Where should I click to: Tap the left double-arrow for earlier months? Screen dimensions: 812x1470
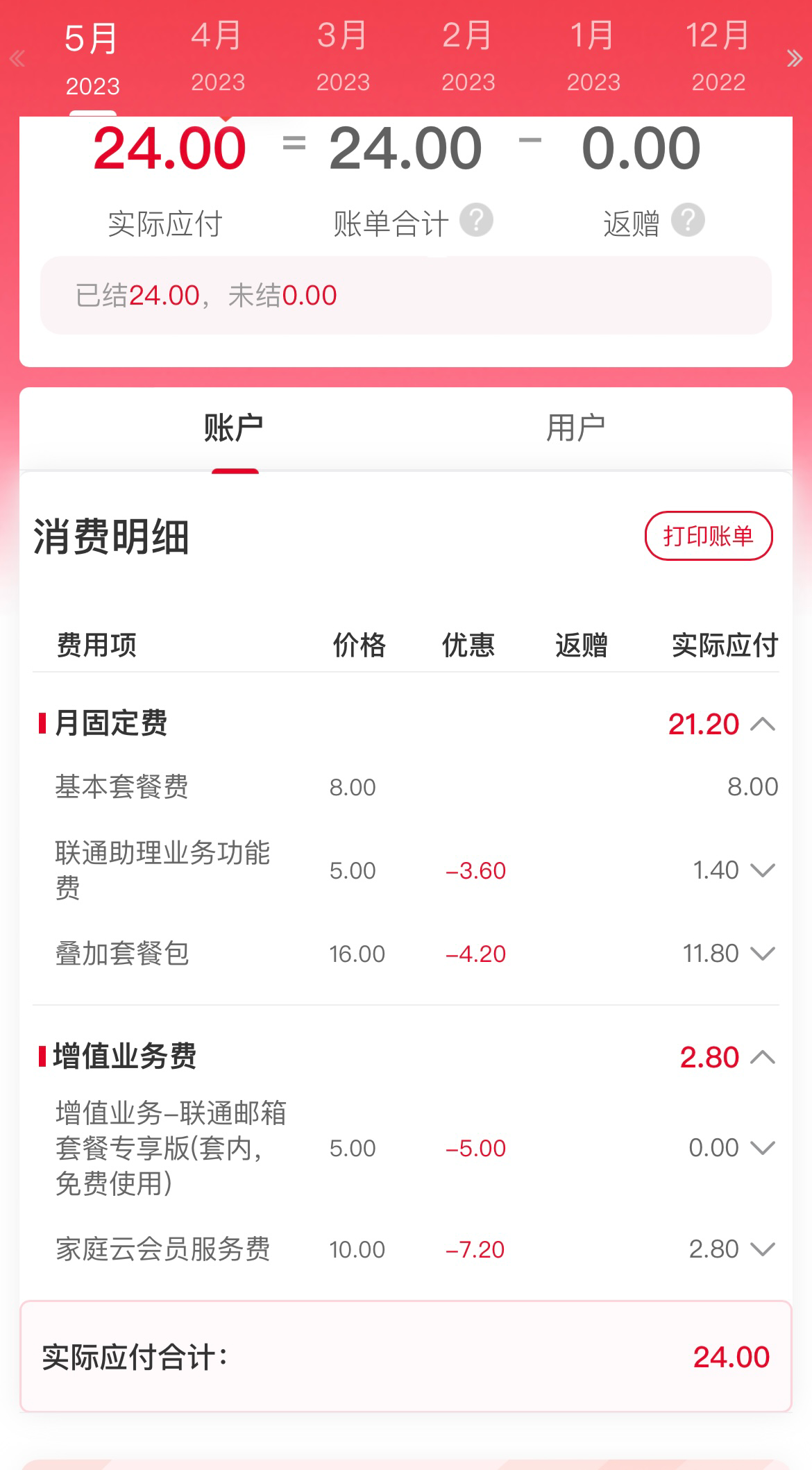point(17,59)
